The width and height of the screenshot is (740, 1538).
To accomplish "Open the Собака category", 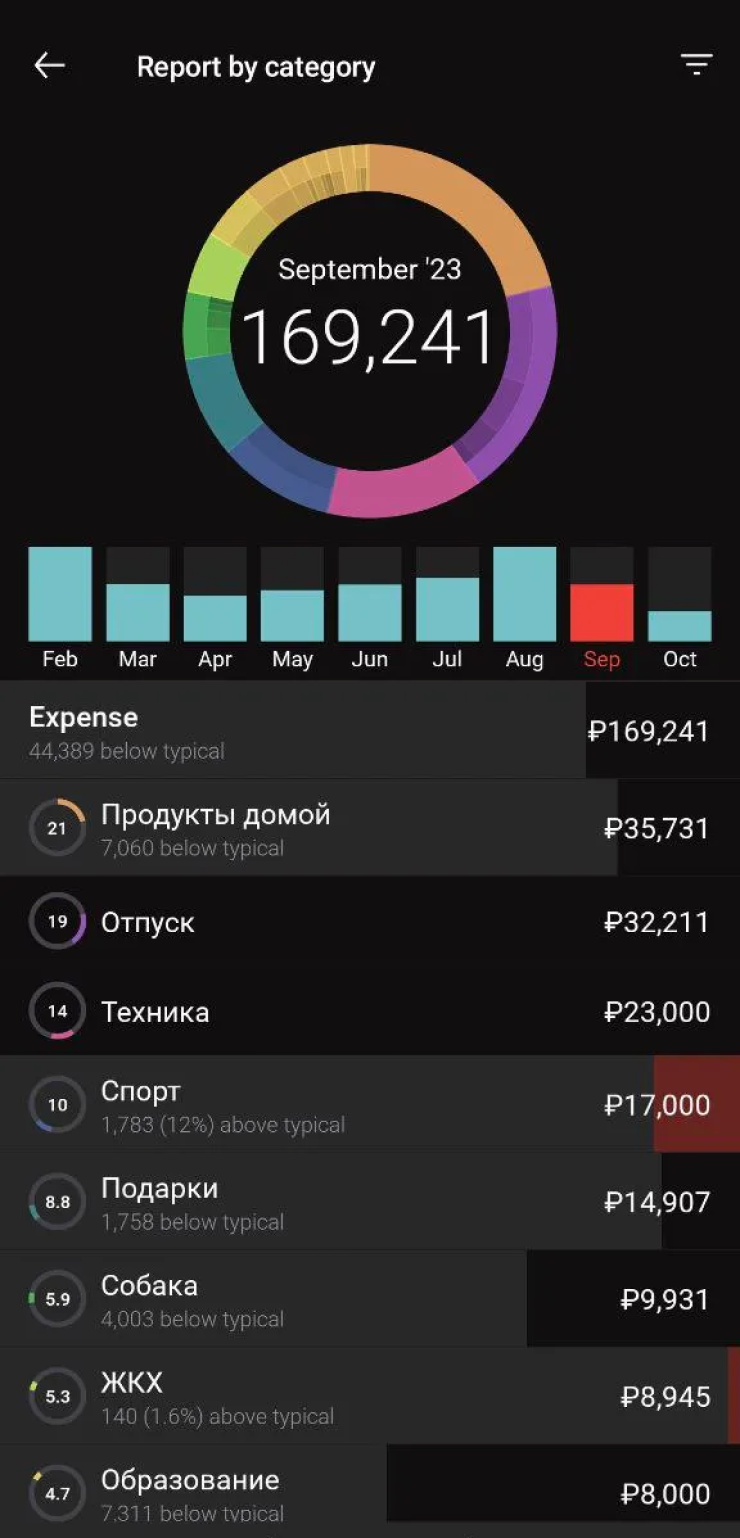I will pyautogui.click(x=370, y=1298).
